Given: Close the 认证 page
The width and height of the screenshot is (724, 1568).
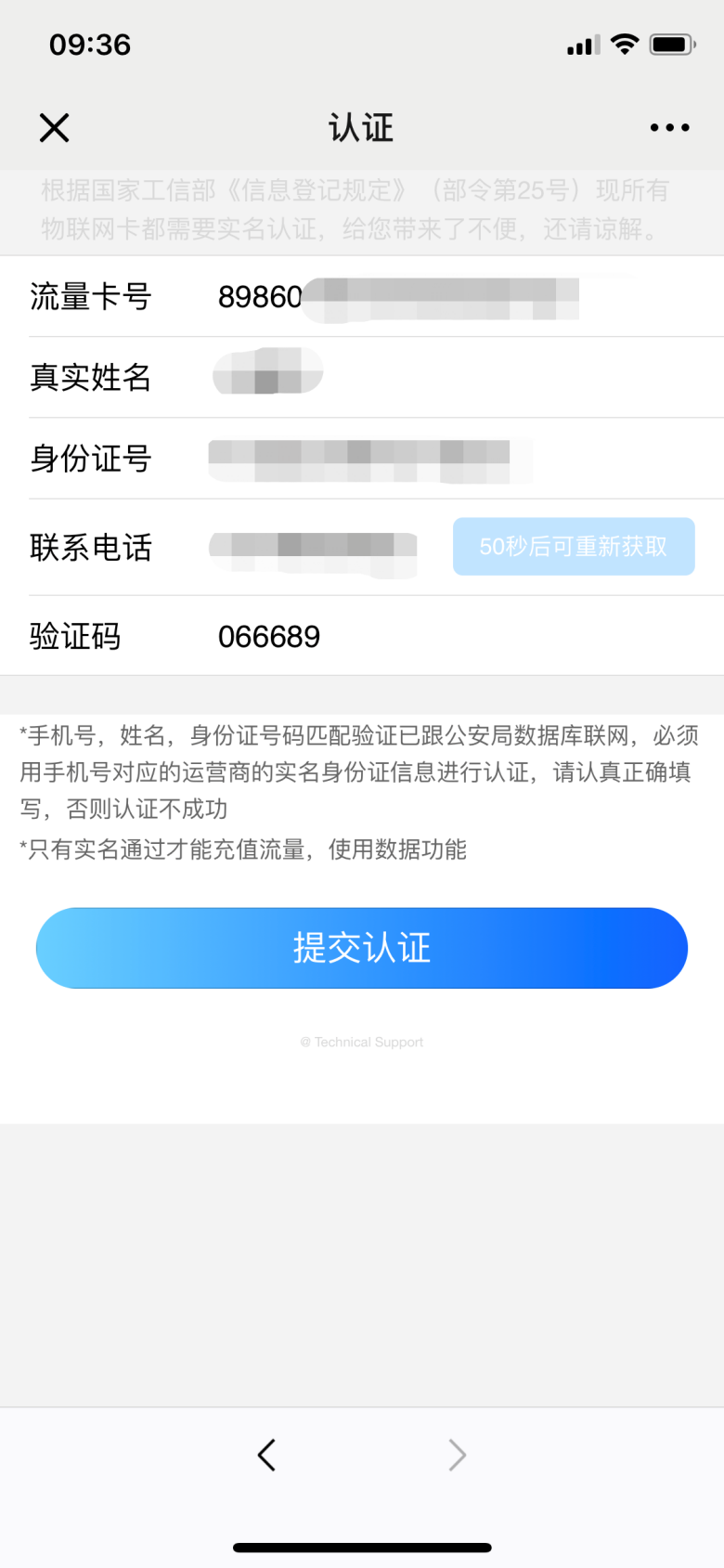Looking at the screenshot, I should pyautogui.click(x=55, y=128).
